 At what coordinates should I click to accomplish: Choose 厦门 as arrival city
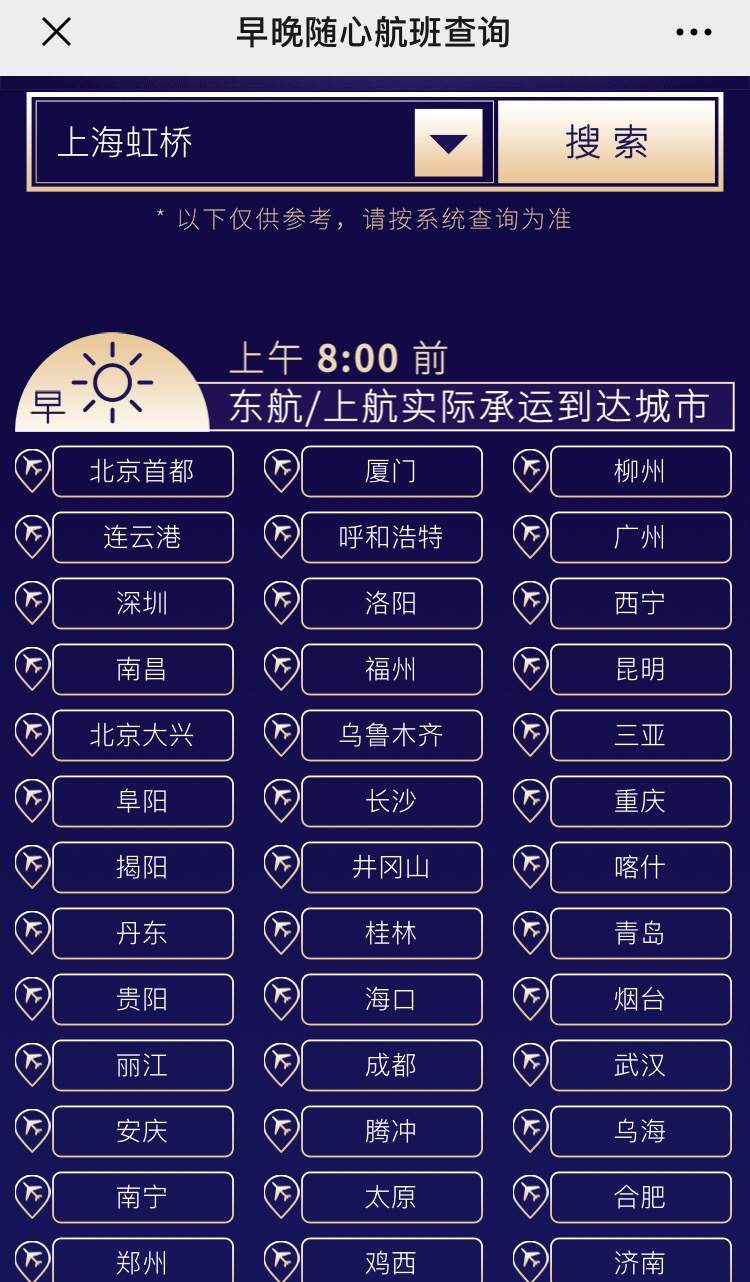click(391, 471)
